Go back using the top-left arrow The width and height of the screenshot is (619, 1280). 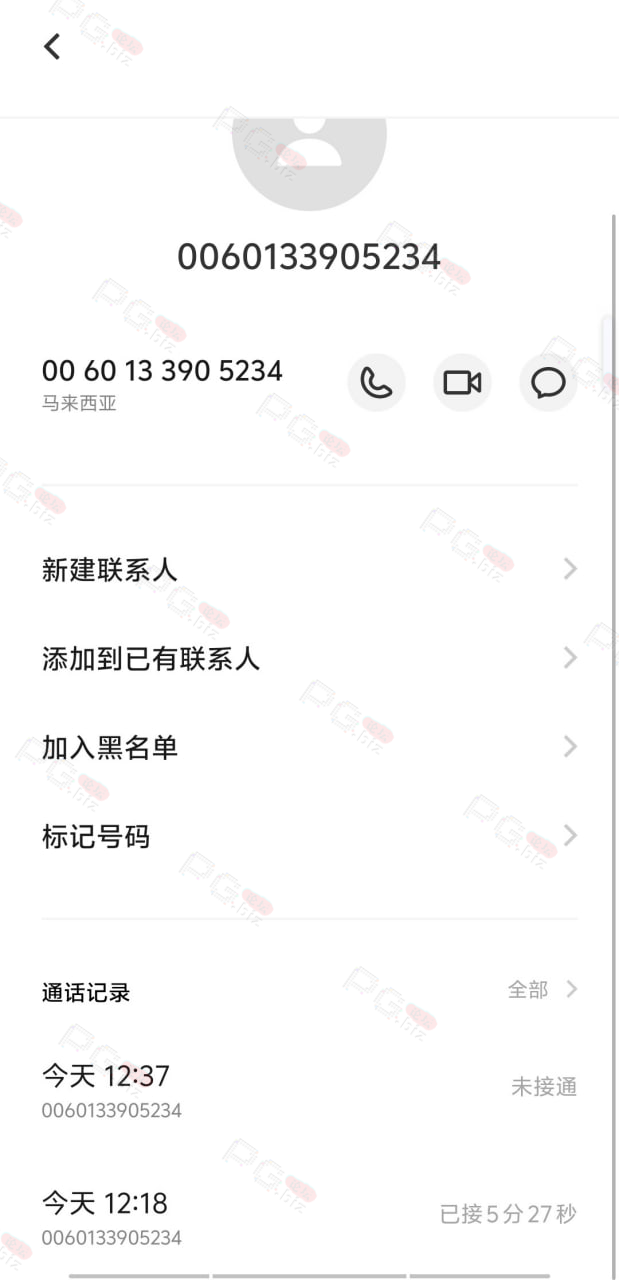[x=52, y=46]
